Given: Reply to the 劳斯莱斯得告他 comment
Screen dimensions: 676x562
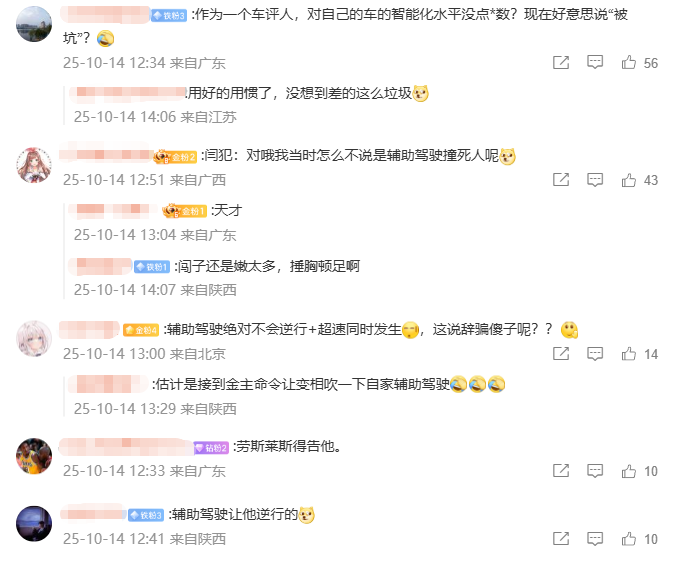Looking at the screenshot, I should coord(595,471).
